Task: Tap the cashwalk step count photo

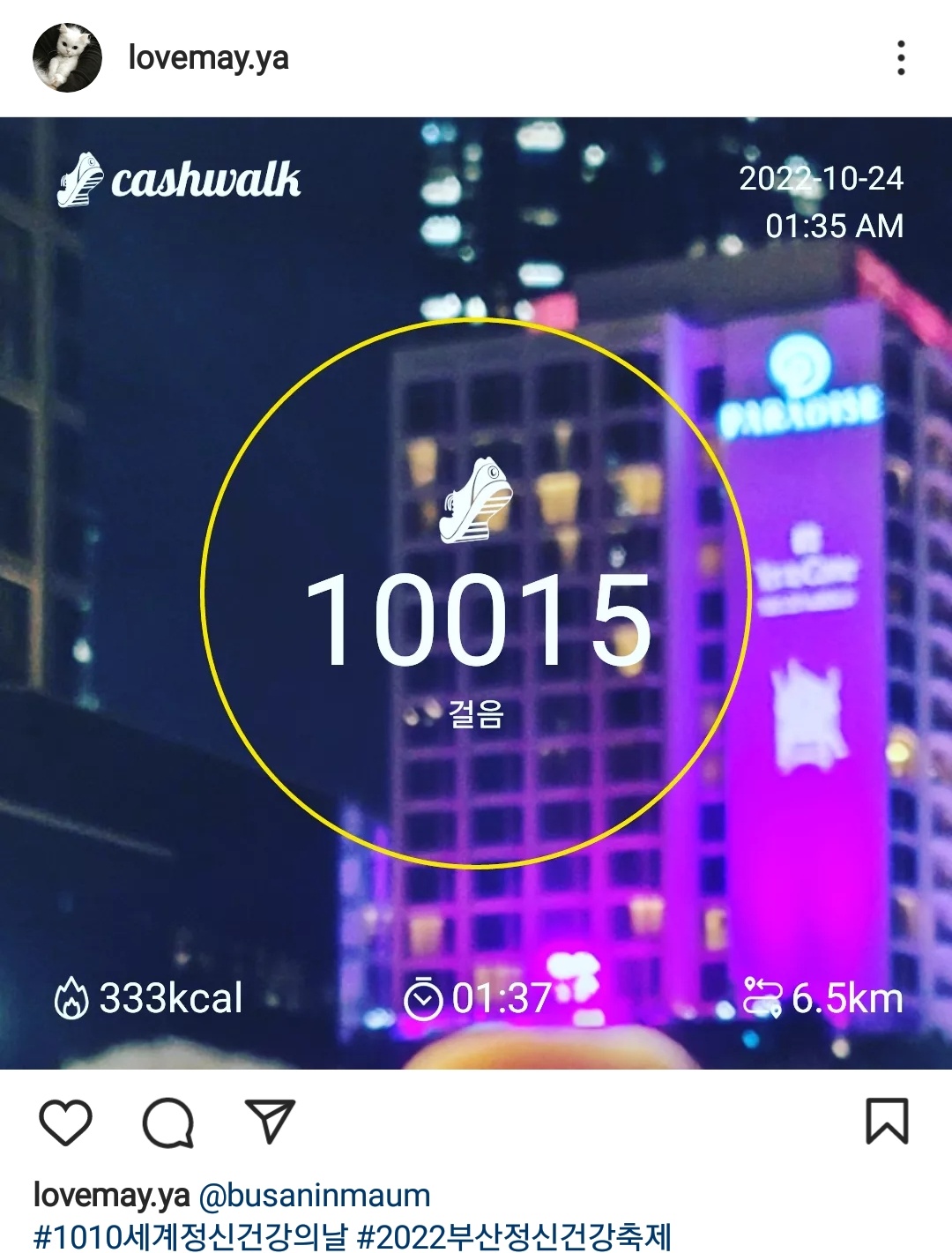Action: tap(476, 593)
